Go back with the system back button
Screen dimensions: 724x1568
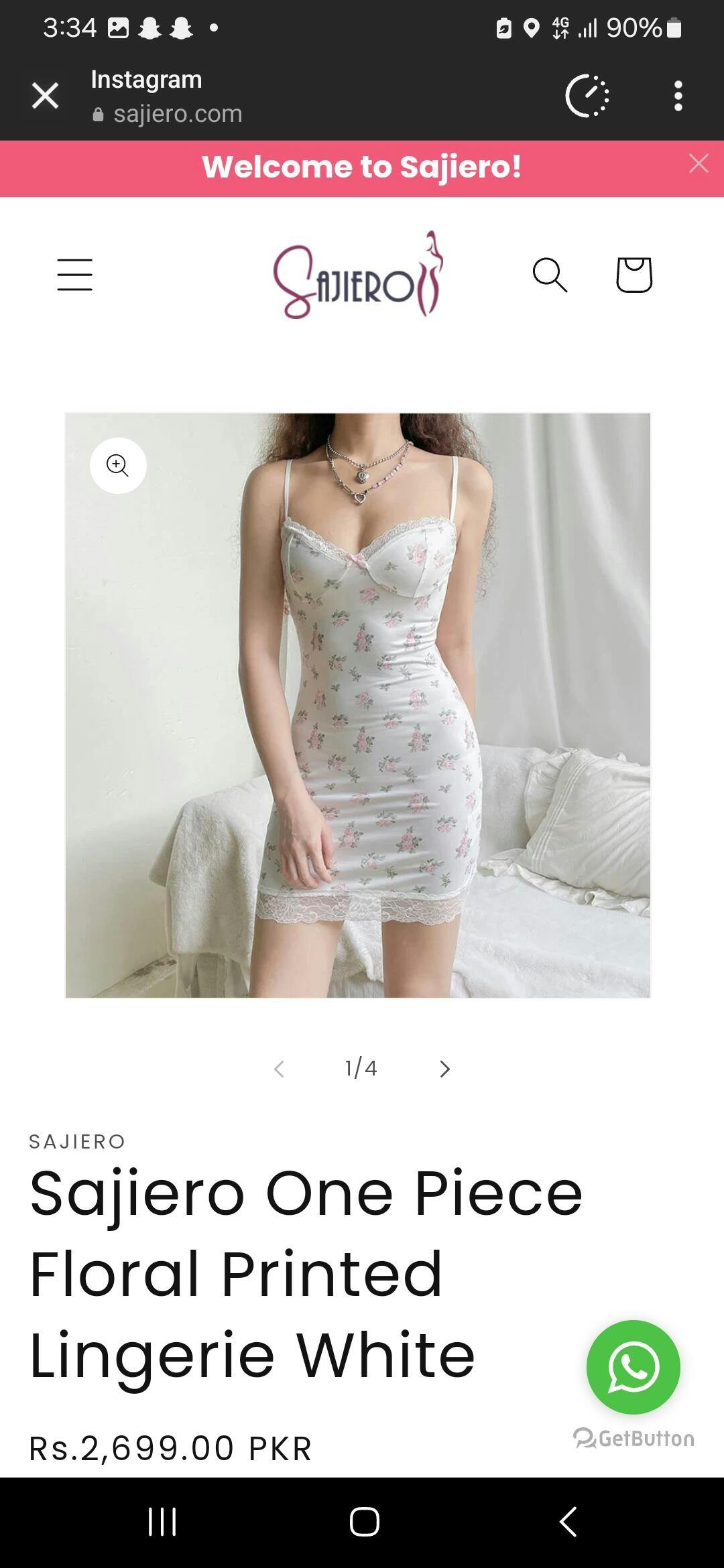(568, 1521)
